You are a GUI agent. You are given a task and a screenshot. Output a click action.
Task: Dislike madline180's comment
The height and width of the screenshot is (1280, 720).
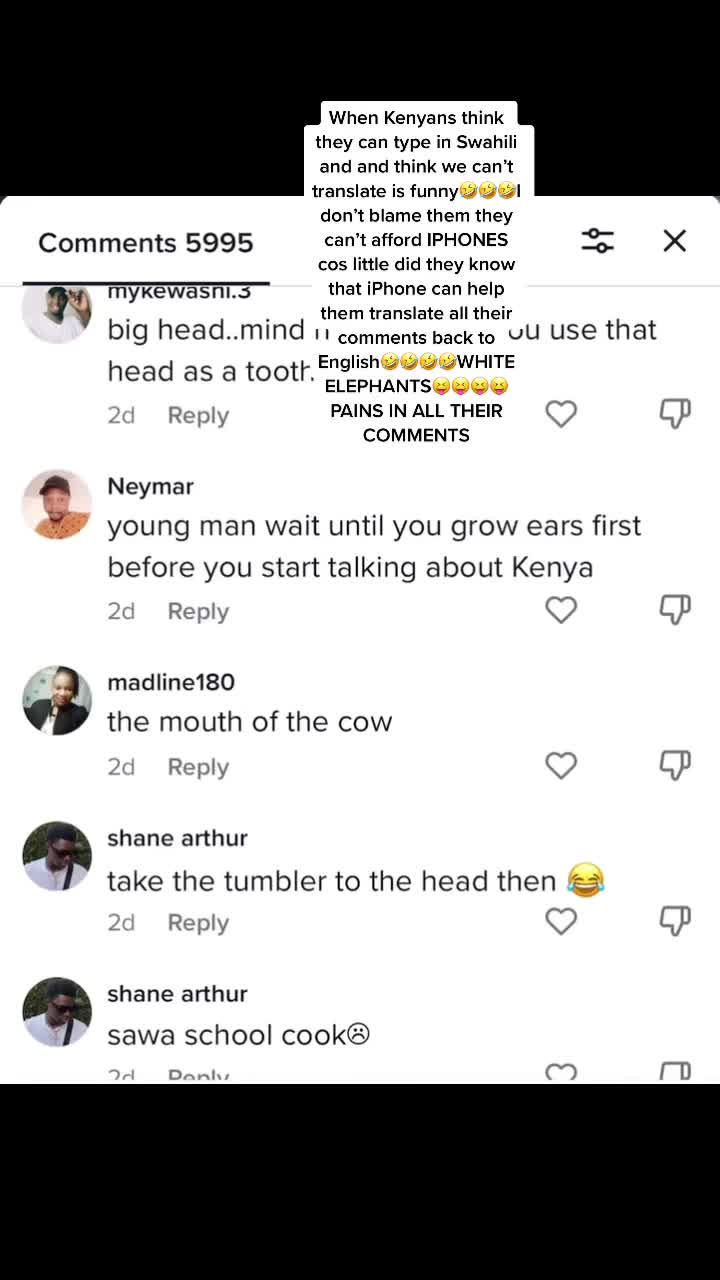pos(675,766)
